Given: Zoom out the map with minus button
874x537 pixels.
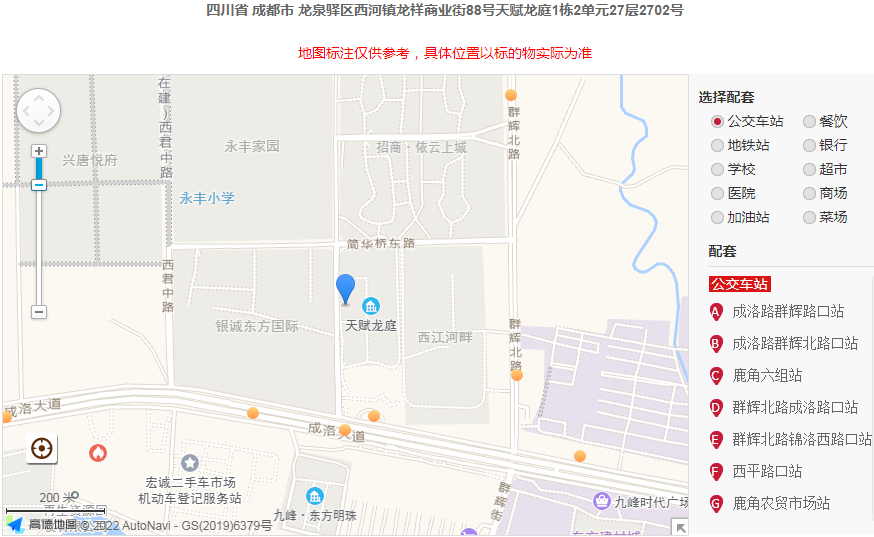Looking at the screenshot, I should tap(39, 312).
